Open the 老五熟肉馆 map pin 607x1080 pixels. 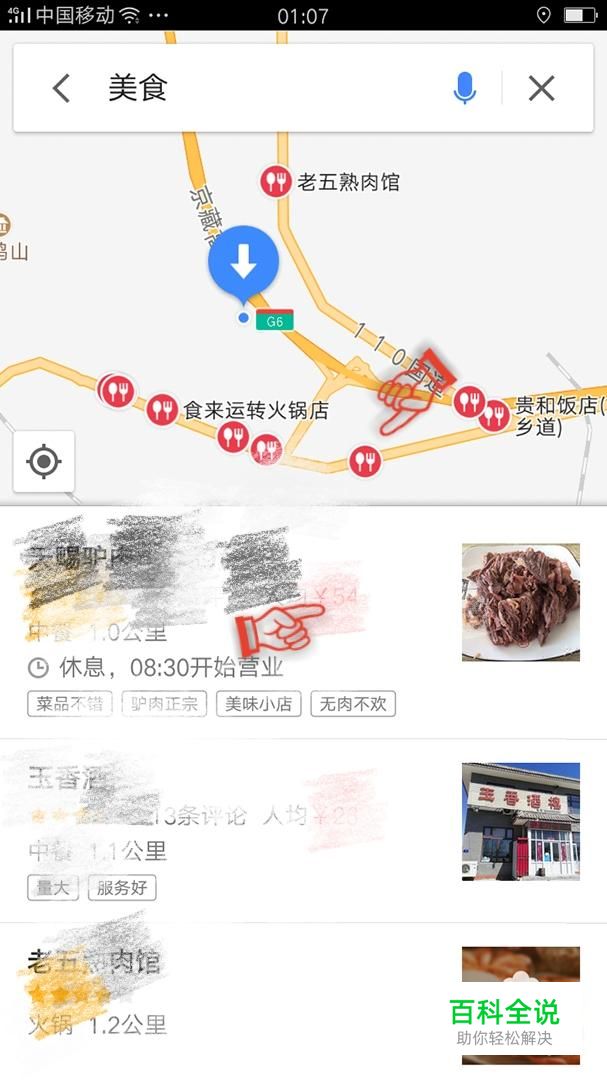pyautogui.click(x=276, y=181)
